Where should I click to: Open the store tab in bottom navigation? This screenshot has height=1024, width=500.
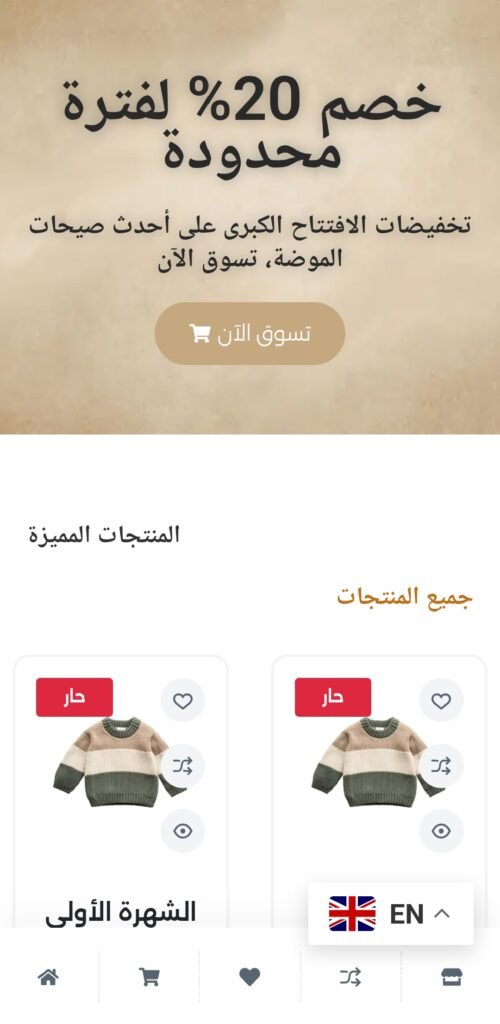click(x=452, y=977)
